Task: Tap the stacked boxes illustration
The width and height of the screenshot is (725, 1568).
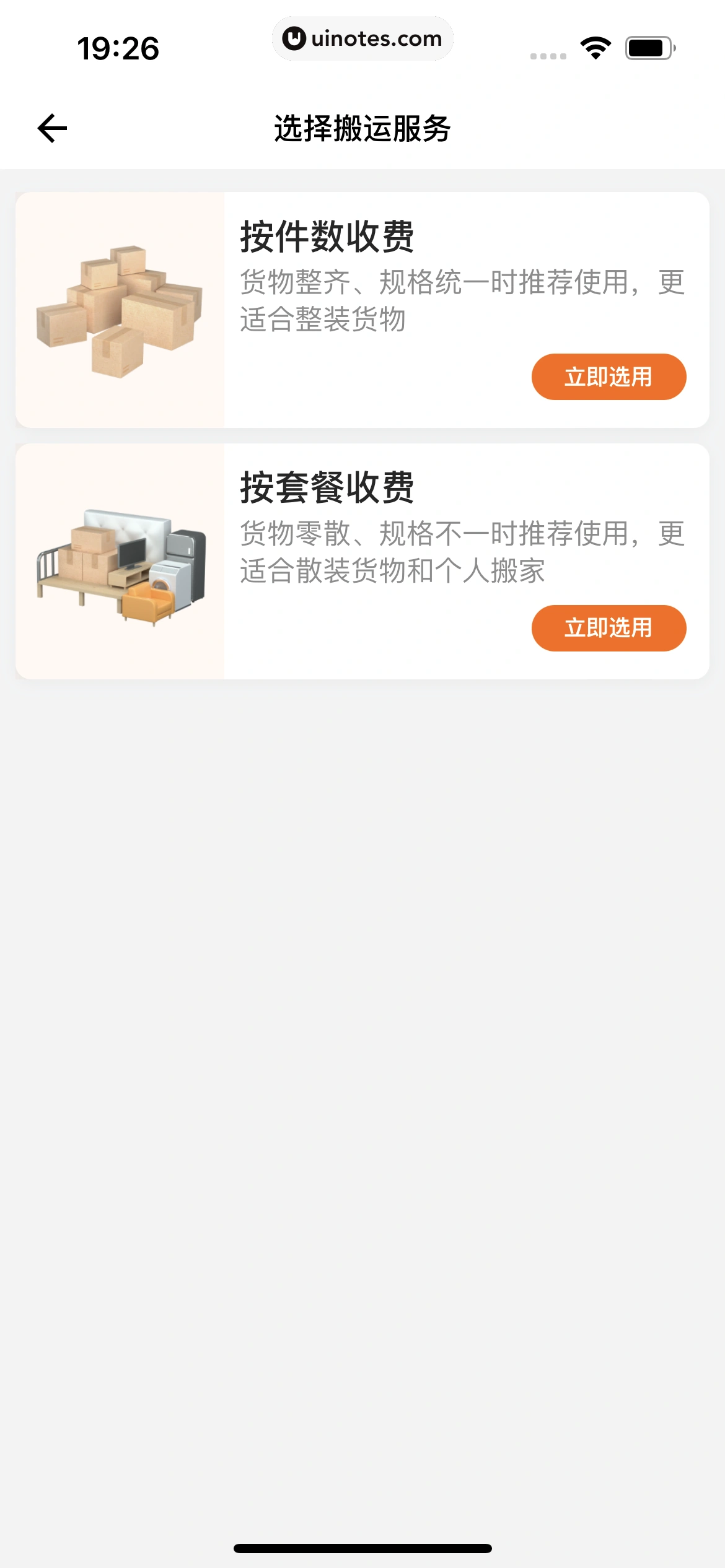Action: coord(120,310)
